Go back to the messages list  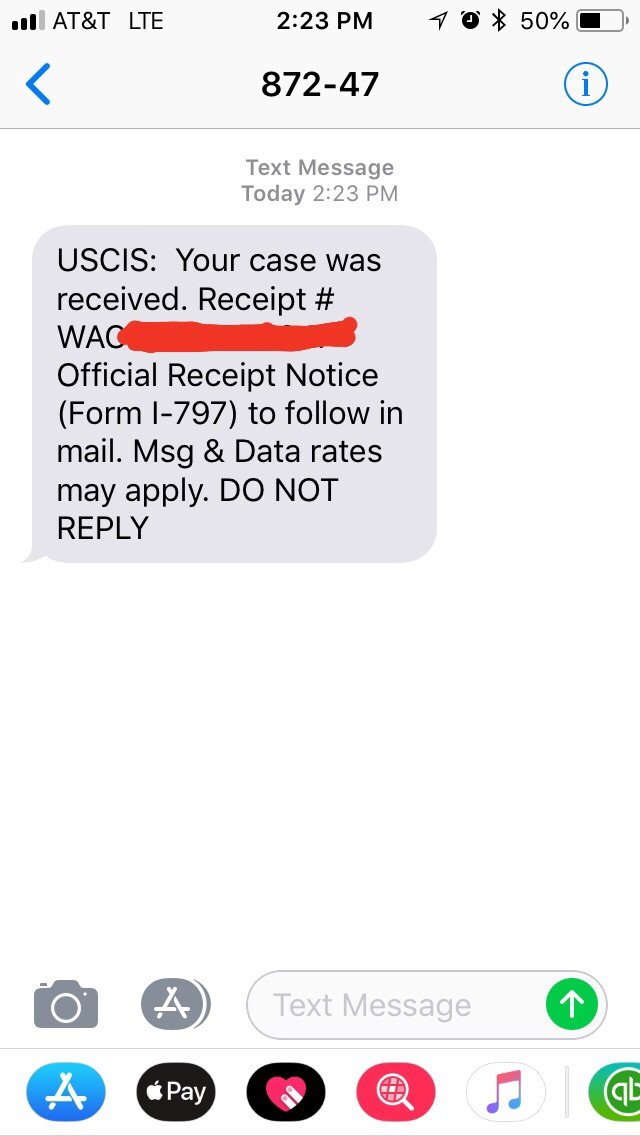pos(38,84)
